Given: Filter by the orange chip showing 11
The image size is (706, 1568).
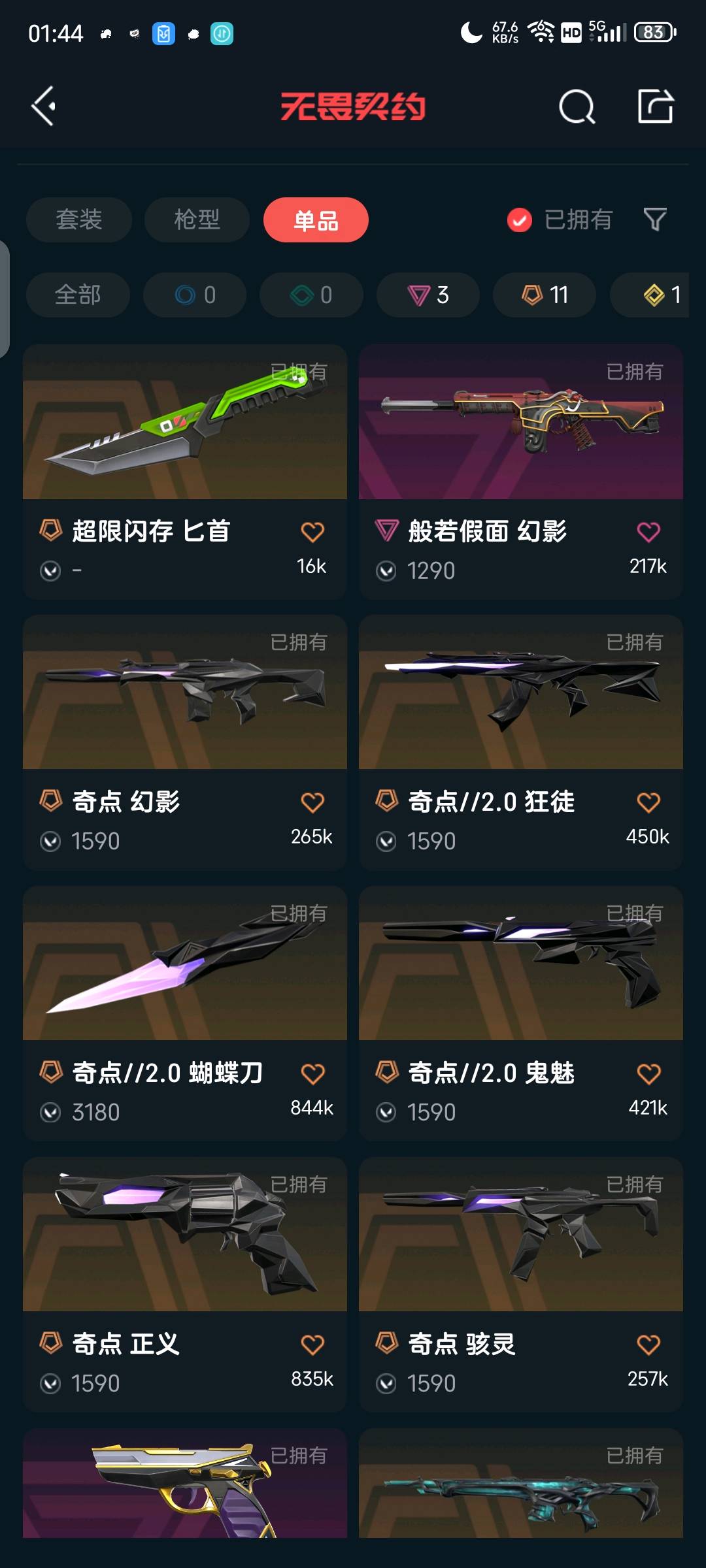Looking at the screenshot, I should pos(545,295).
